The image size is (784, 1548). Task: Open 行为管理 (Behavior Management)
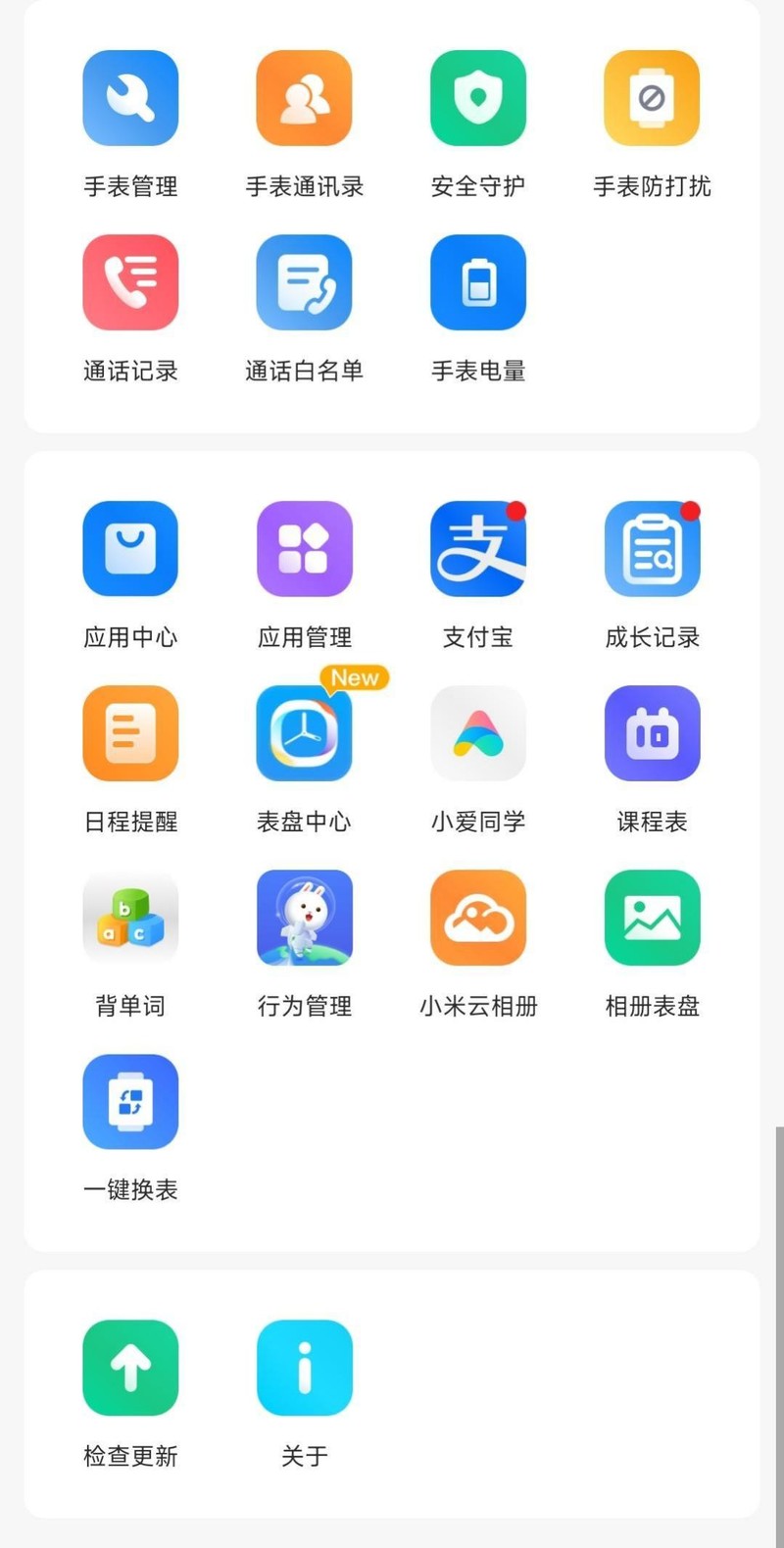click(305, 918)
